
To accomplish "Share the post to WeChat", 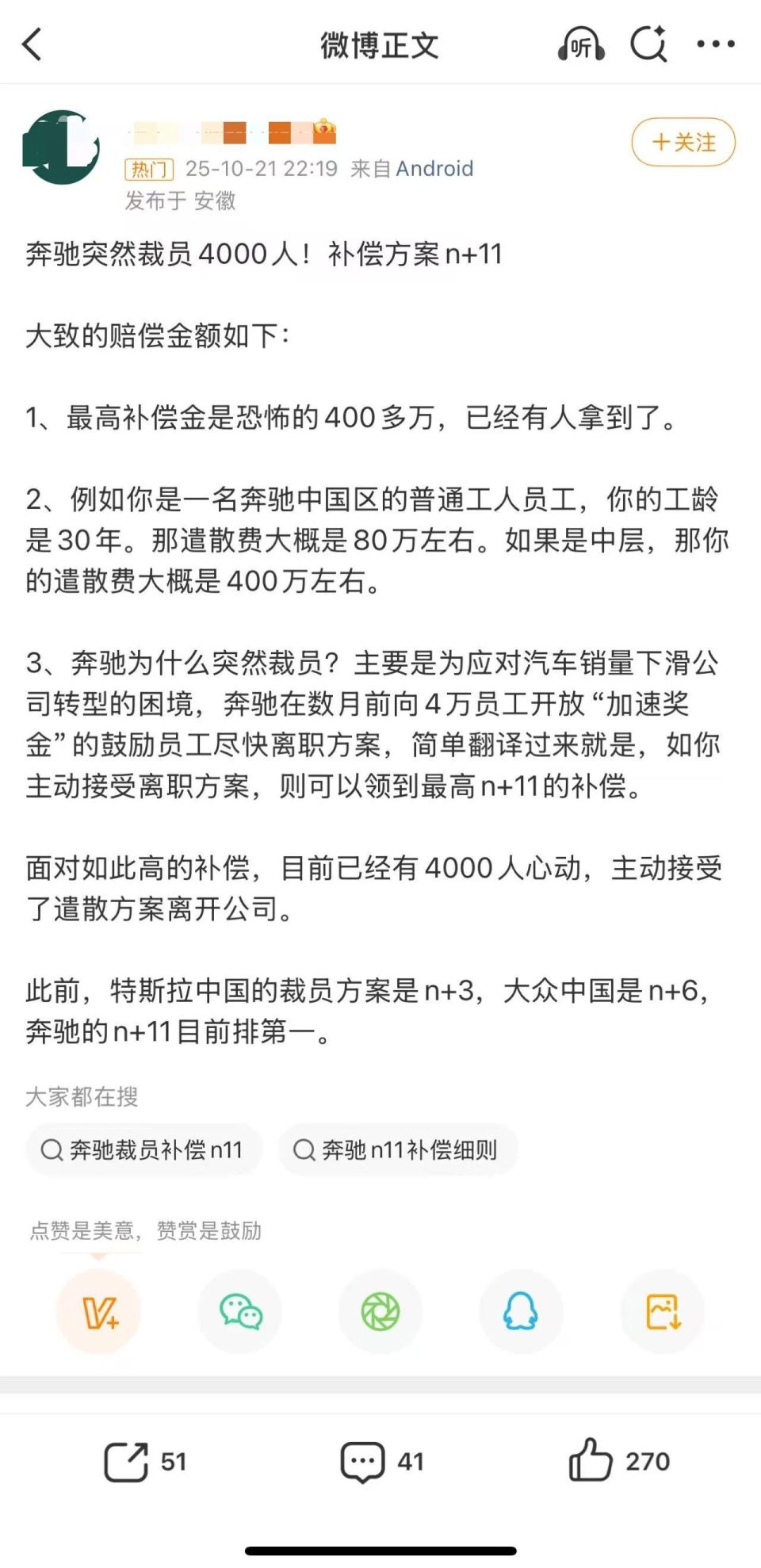I will coord(239,1311).
